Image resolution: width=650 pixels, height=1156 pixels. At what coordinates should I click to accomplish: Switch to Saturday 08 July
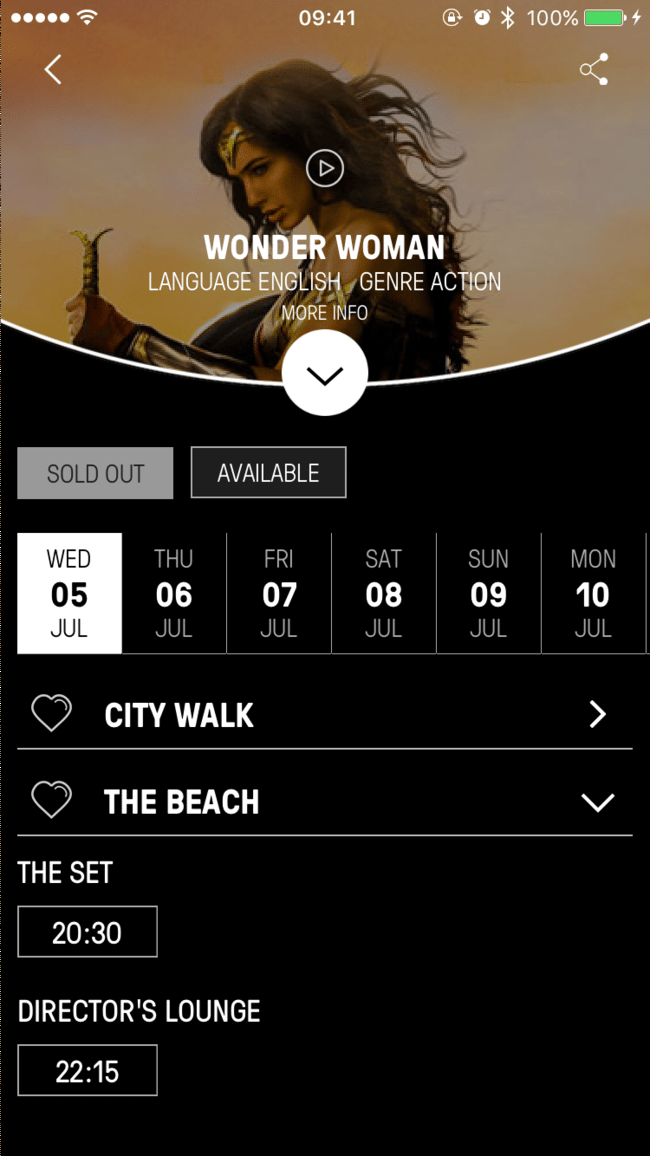pos(384,593)
